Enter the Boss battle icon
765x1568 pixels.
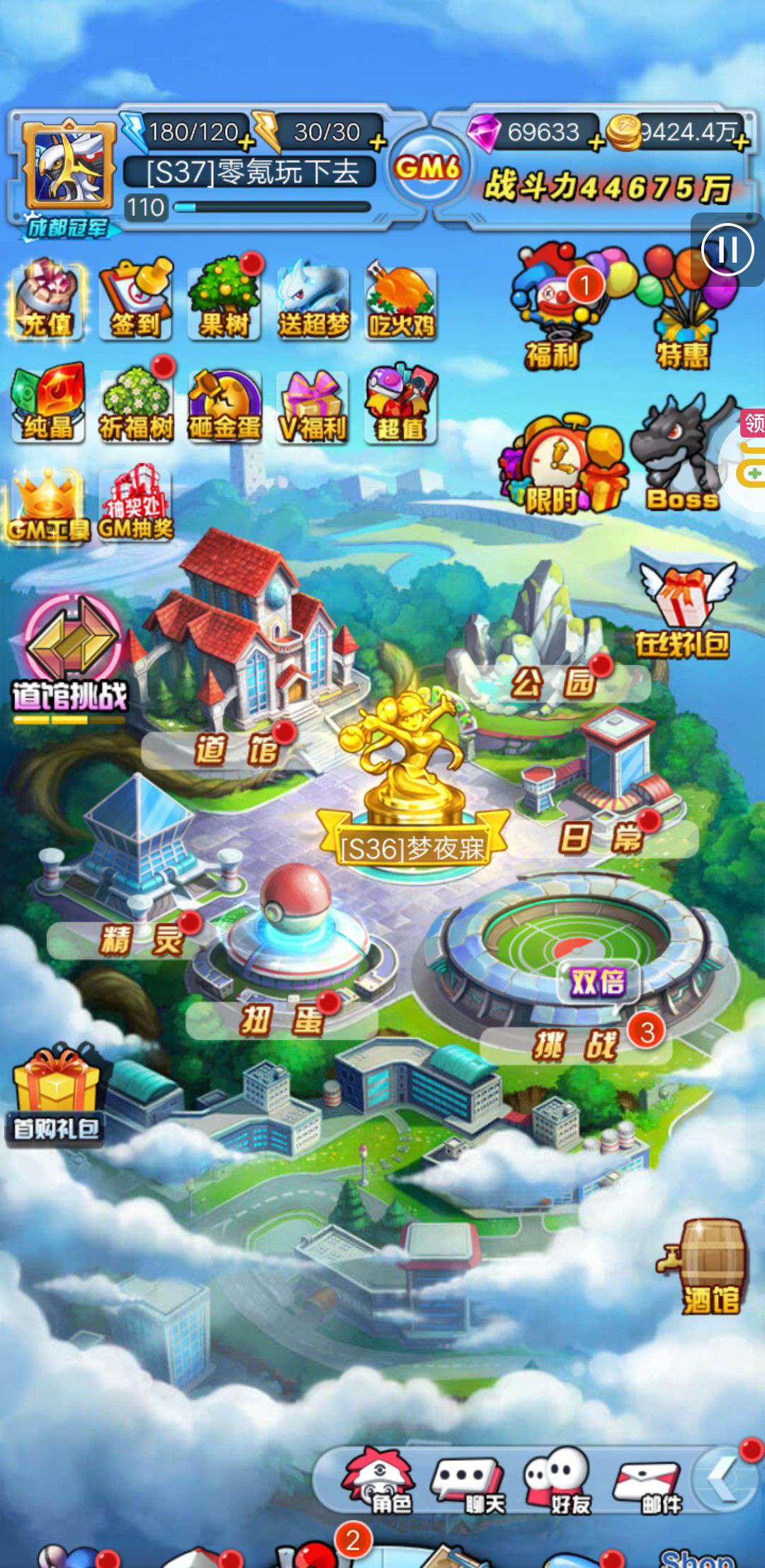(x=683, y=456)
